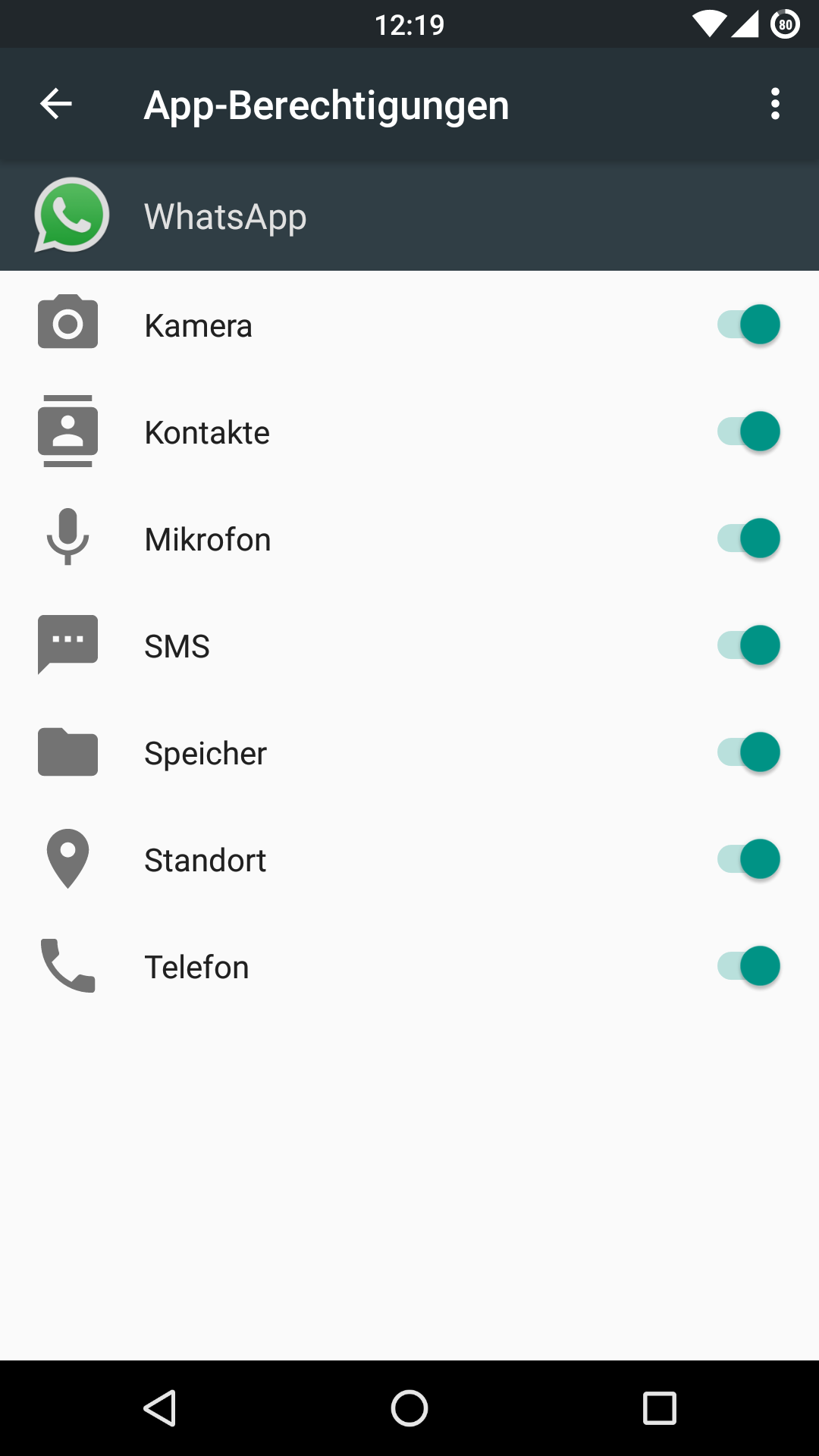Screen dimensions: 819x1456
Task: Disable the Kamera permission switch
Action: [748, 325]
